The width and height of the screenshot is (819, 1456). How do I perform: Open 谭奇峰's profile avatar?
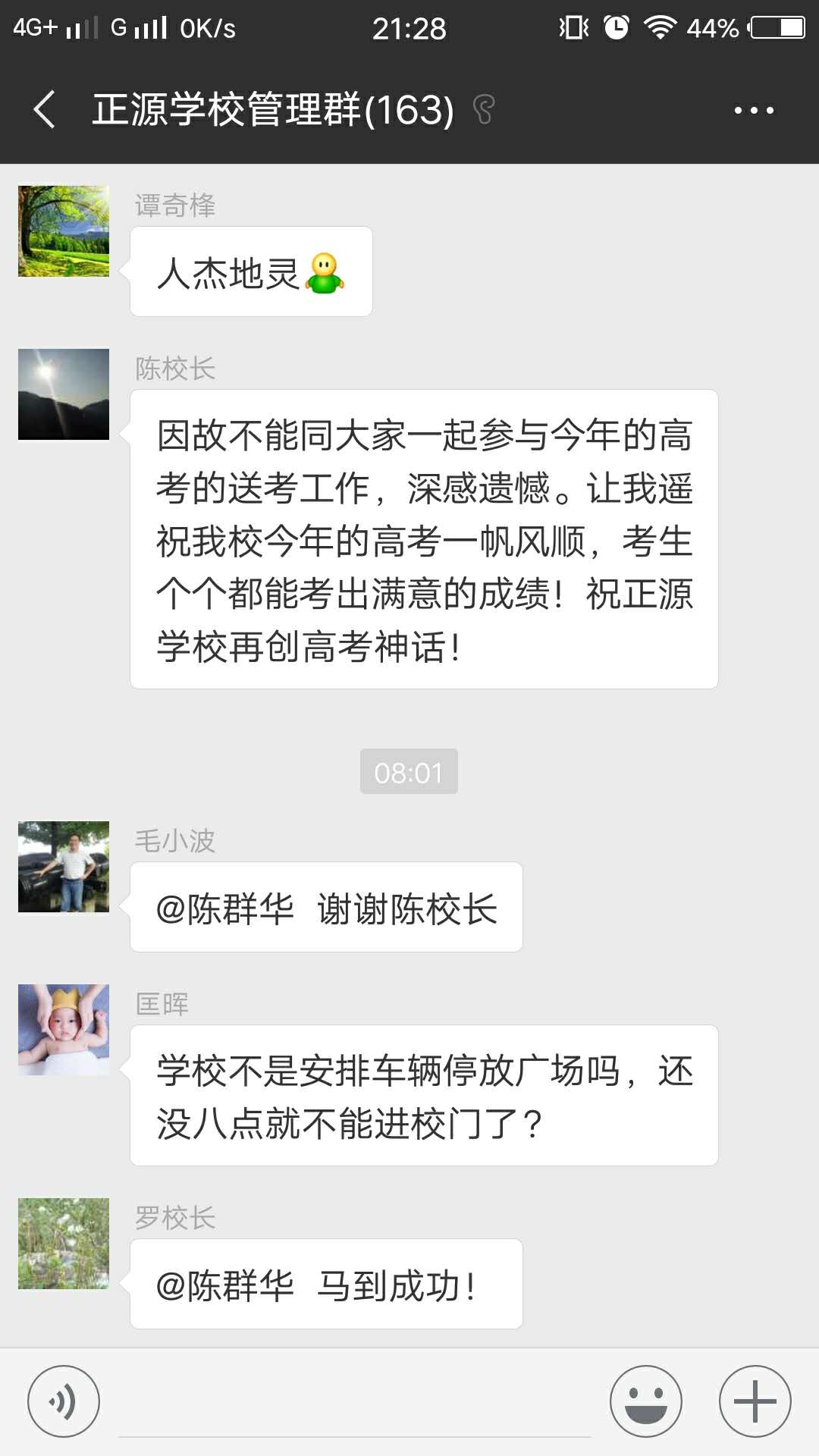click(x=64, y=231)
